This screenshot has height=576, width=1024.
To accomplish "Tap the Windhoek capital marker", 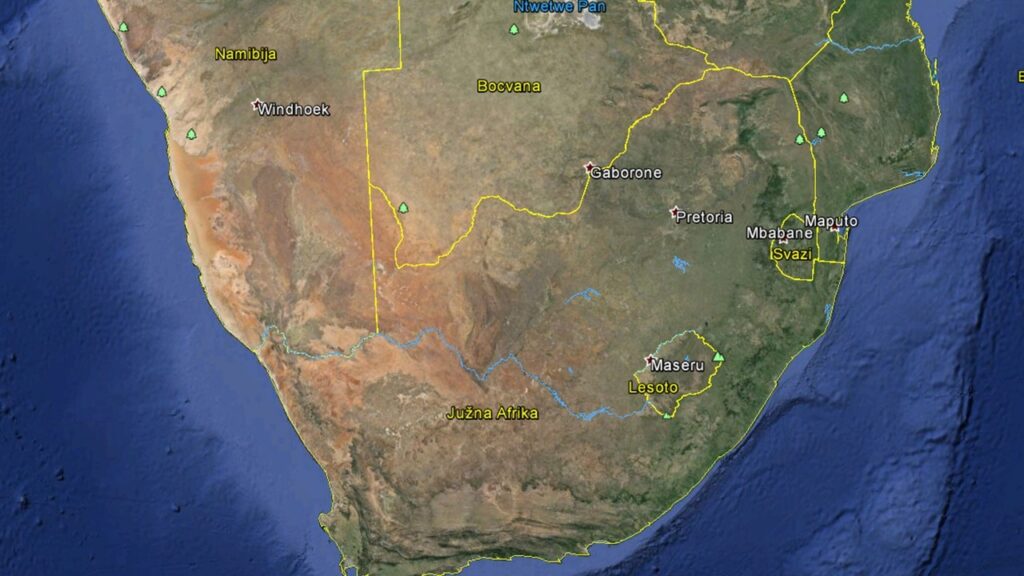I will (257, 104).
